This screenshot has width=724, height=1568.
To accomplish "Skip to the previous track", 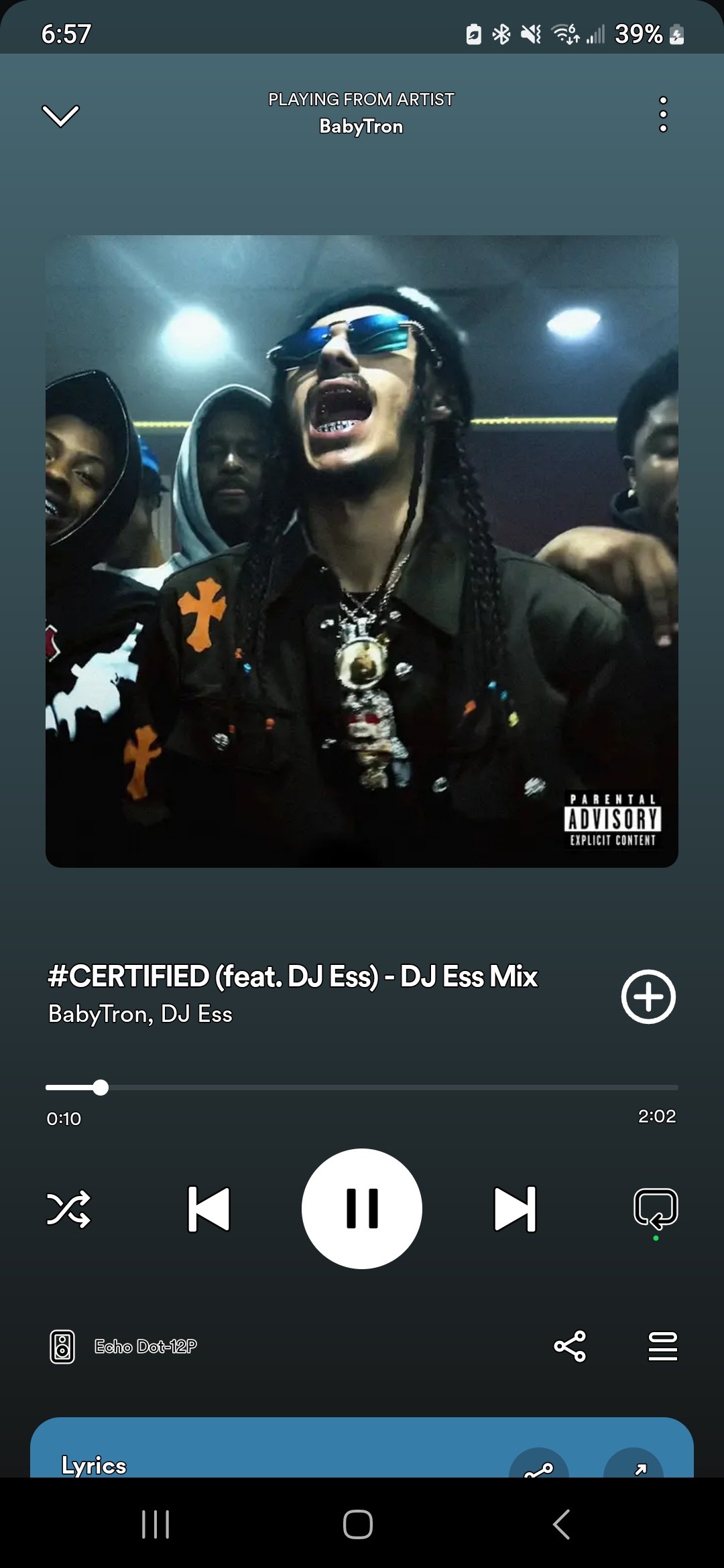I will pos(208,1209).
